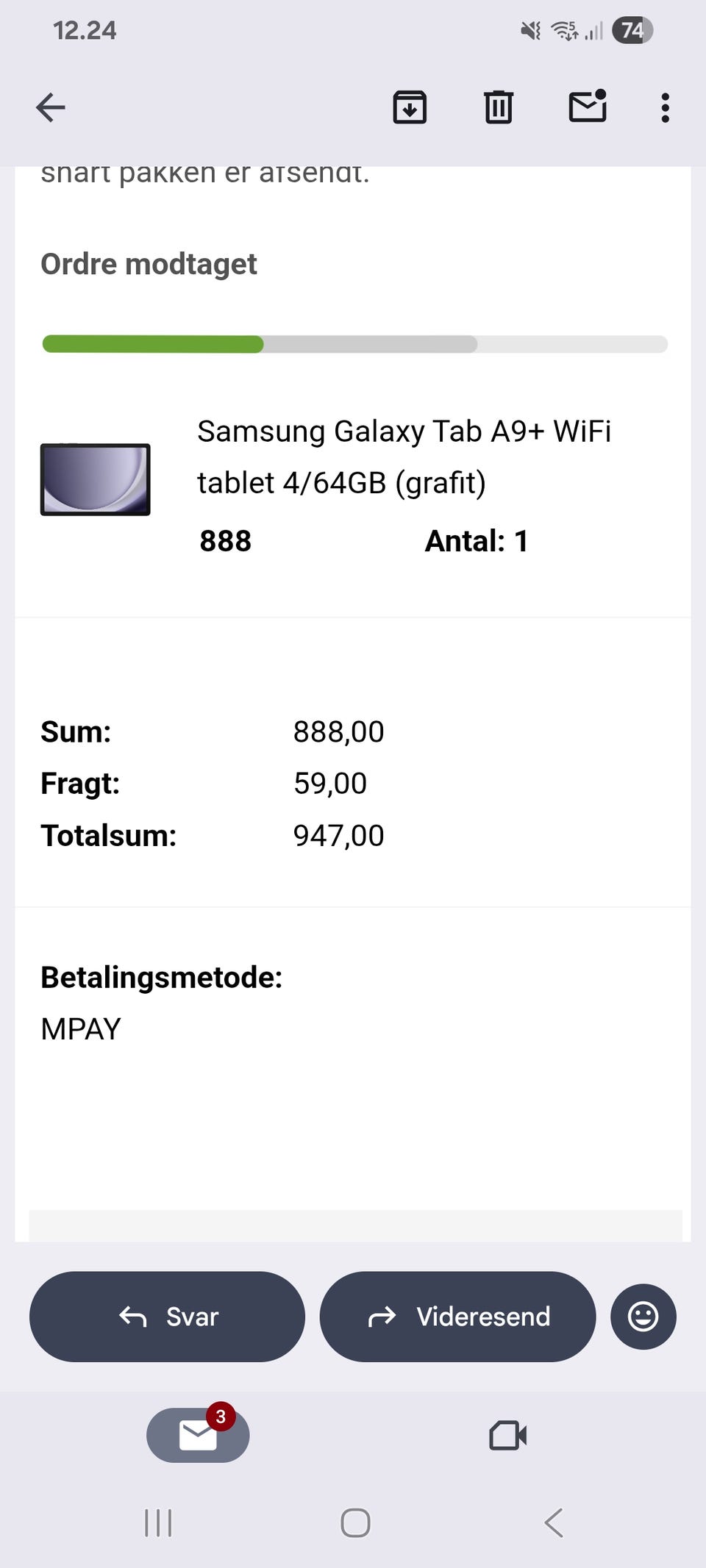Archive this email
The image size is (706, 1568).
coord(410,107)
